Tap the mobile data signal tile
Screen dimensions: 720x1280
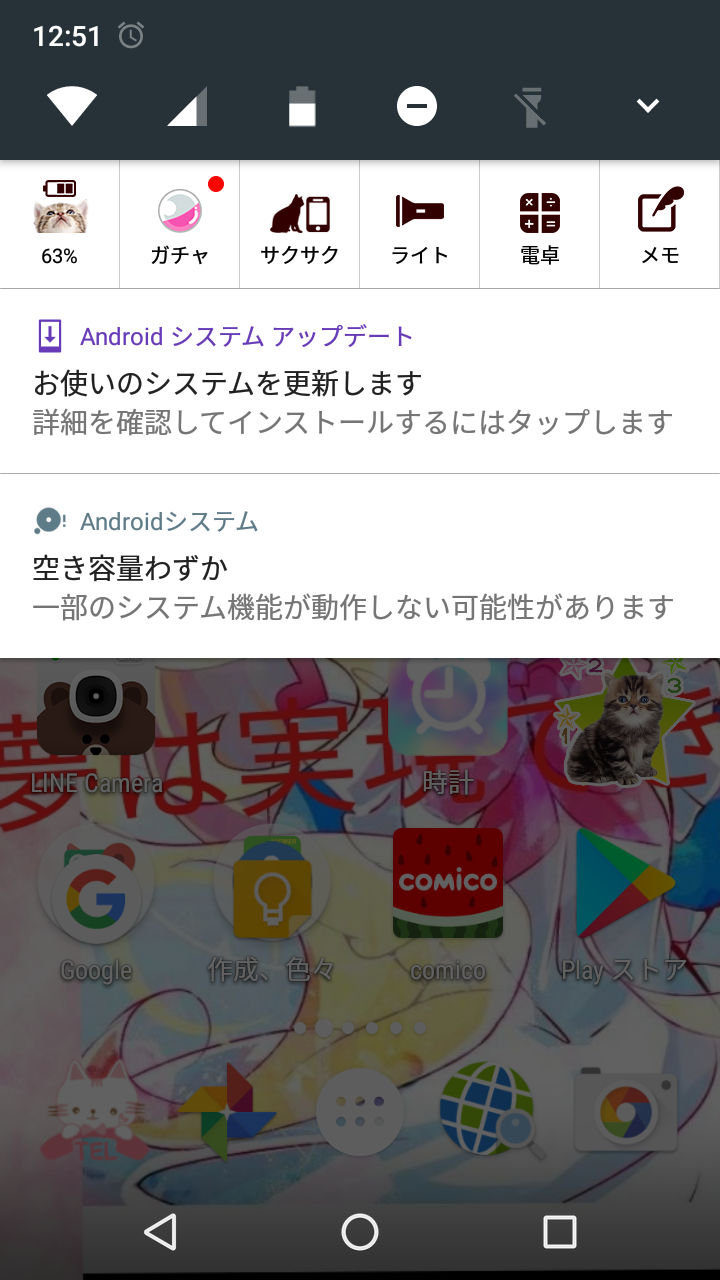(187, 106)
